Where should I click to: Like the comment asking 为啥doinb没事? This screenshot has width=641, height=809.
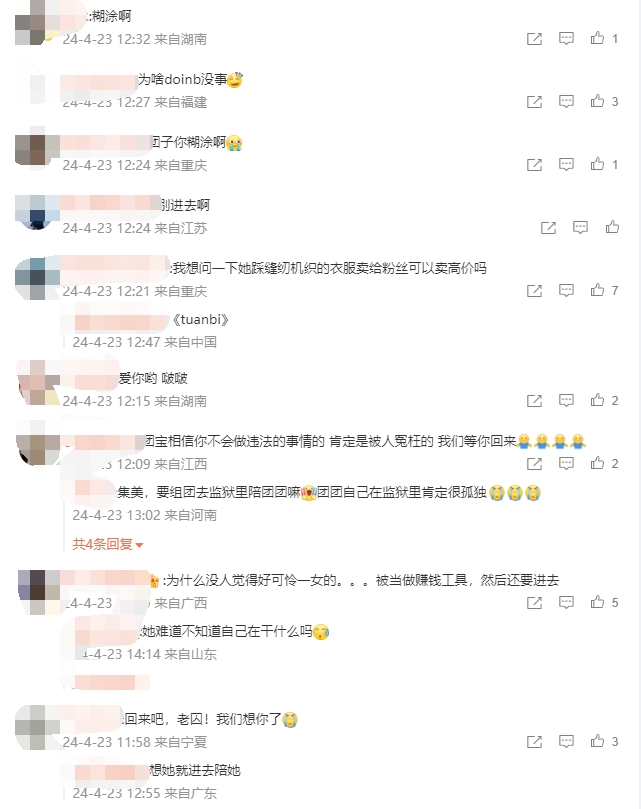tap(598, 102)
